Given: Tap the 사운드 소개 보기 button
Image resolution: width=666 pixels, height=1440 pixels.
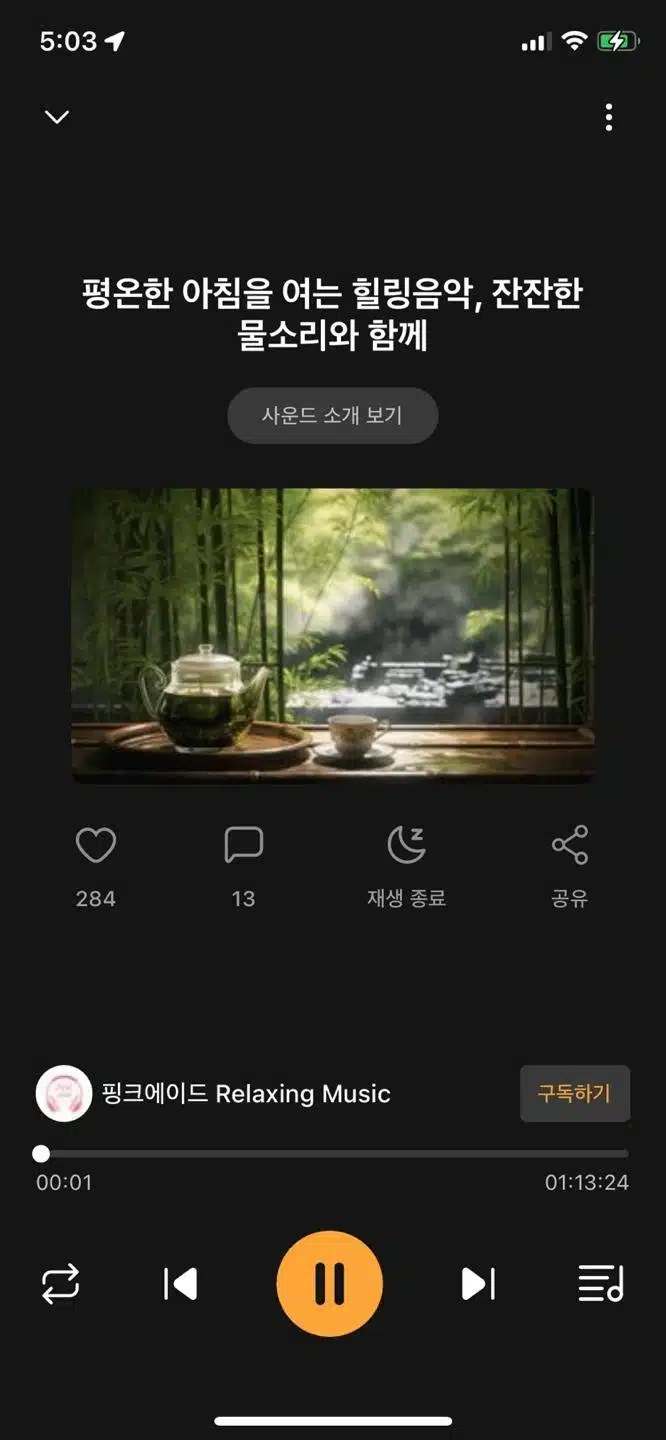Looking at the screenshot, I should point(333,415).
